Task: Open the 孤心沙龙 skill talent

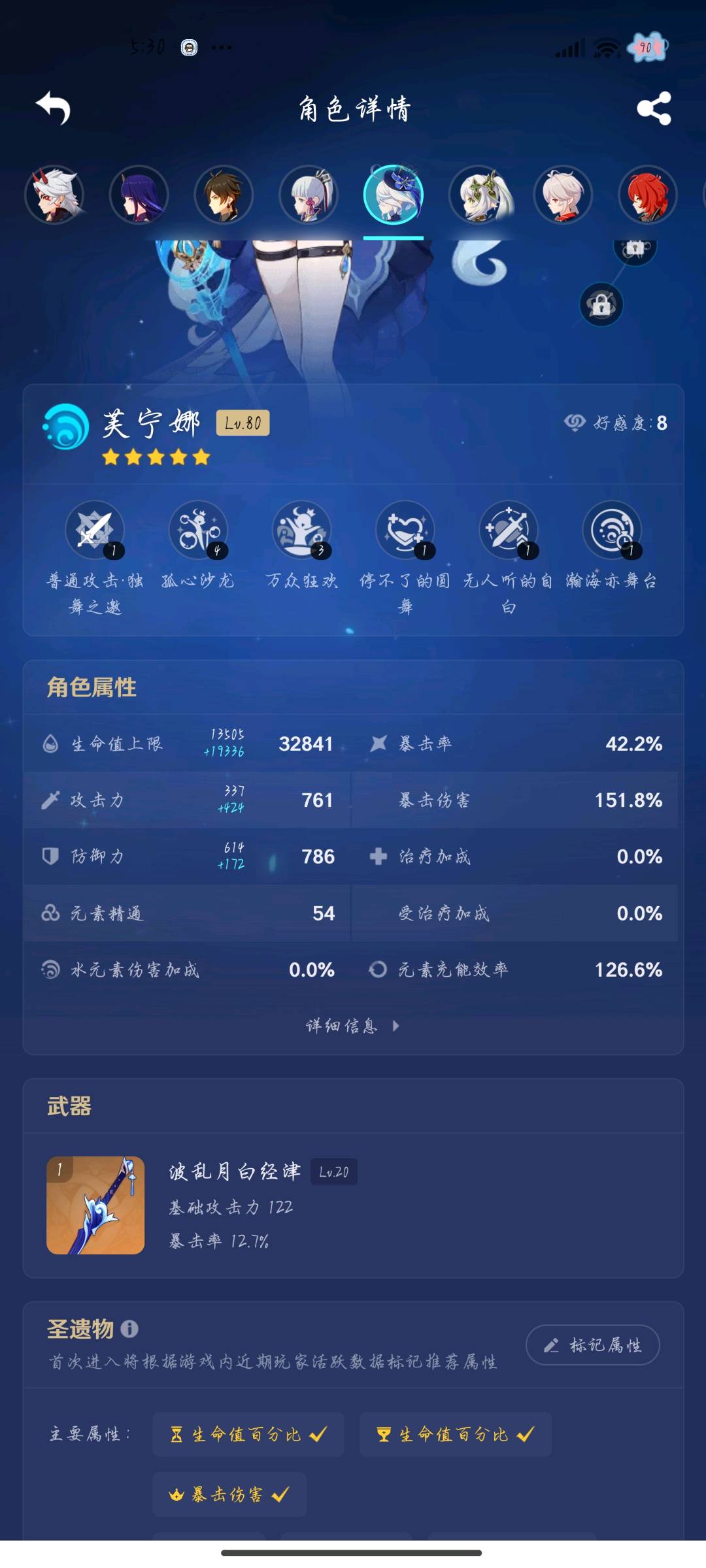Action: (198, 531)
